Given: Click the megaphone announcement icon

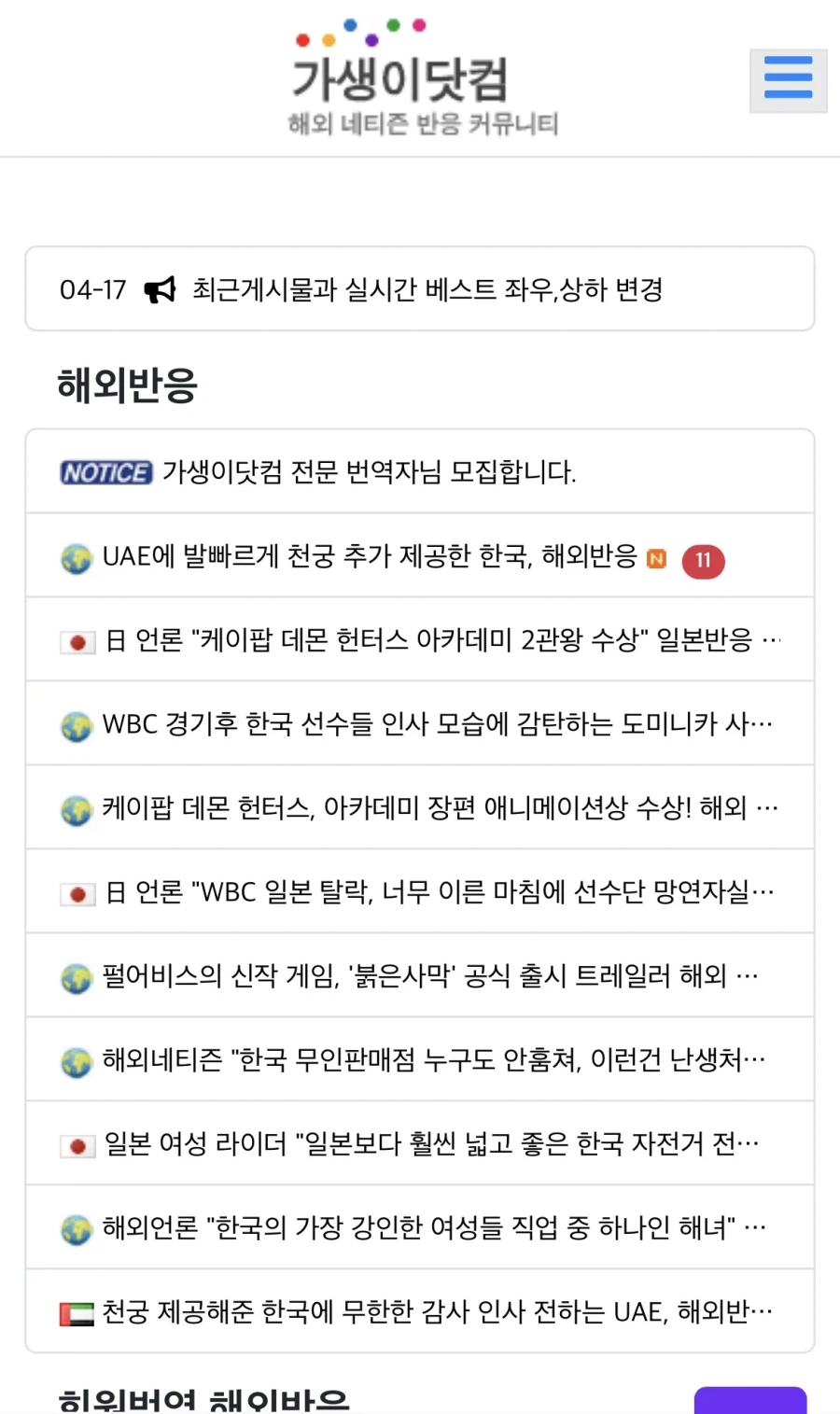Looking at the screenshot, I should [160, 289].
